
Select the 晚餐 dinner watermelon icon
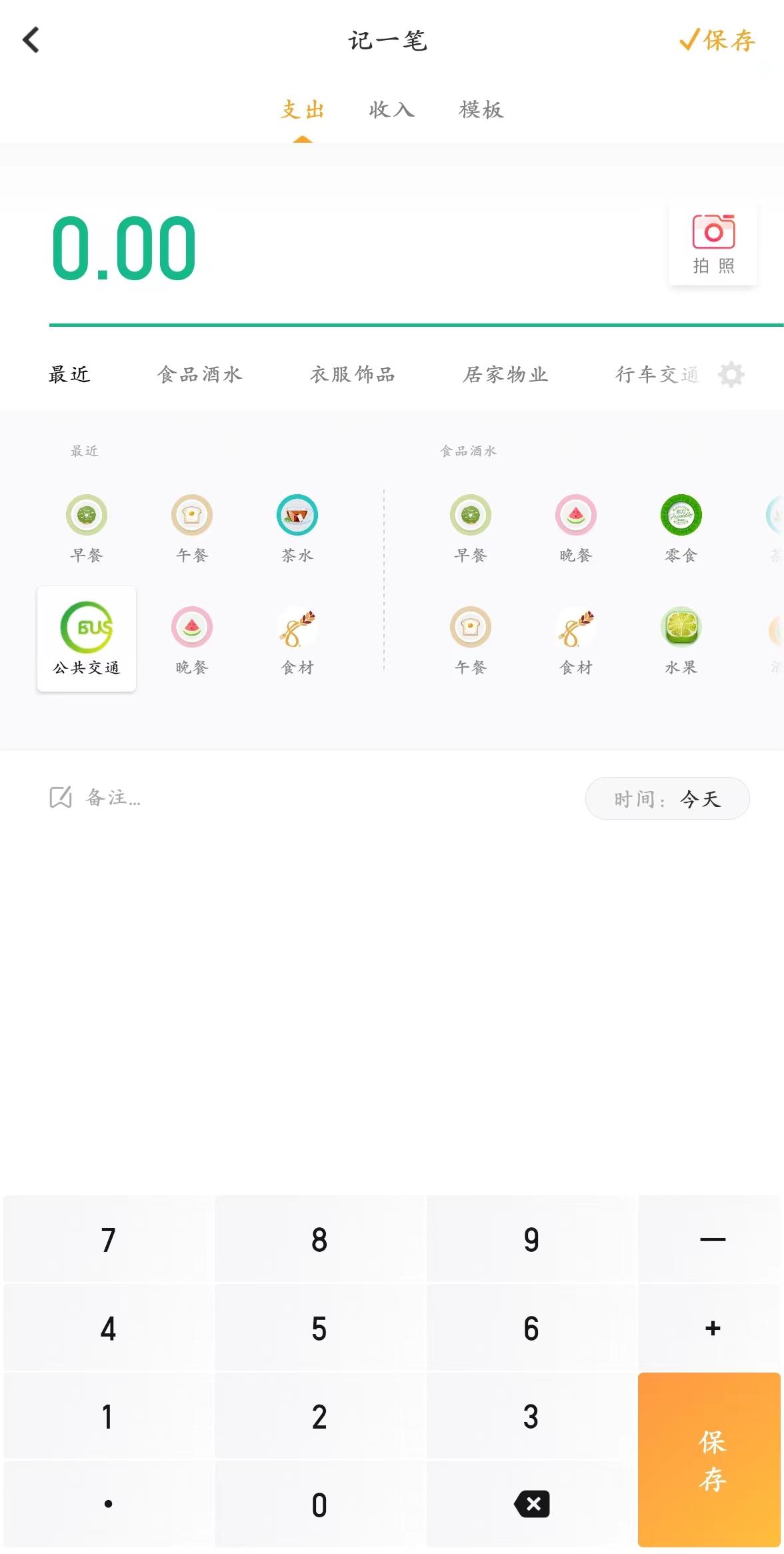click(192, 627)
